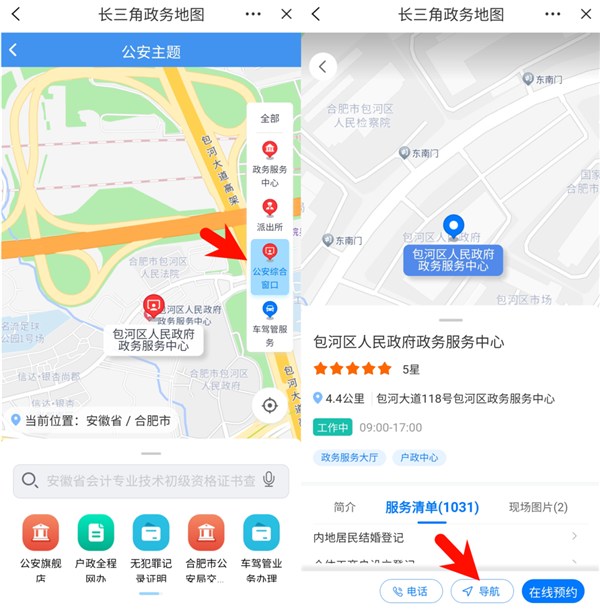Image resolution: width=600 pixels, height=609 pixels.
Task: Select the 全部 filter on the map
Action: point(269,118)
